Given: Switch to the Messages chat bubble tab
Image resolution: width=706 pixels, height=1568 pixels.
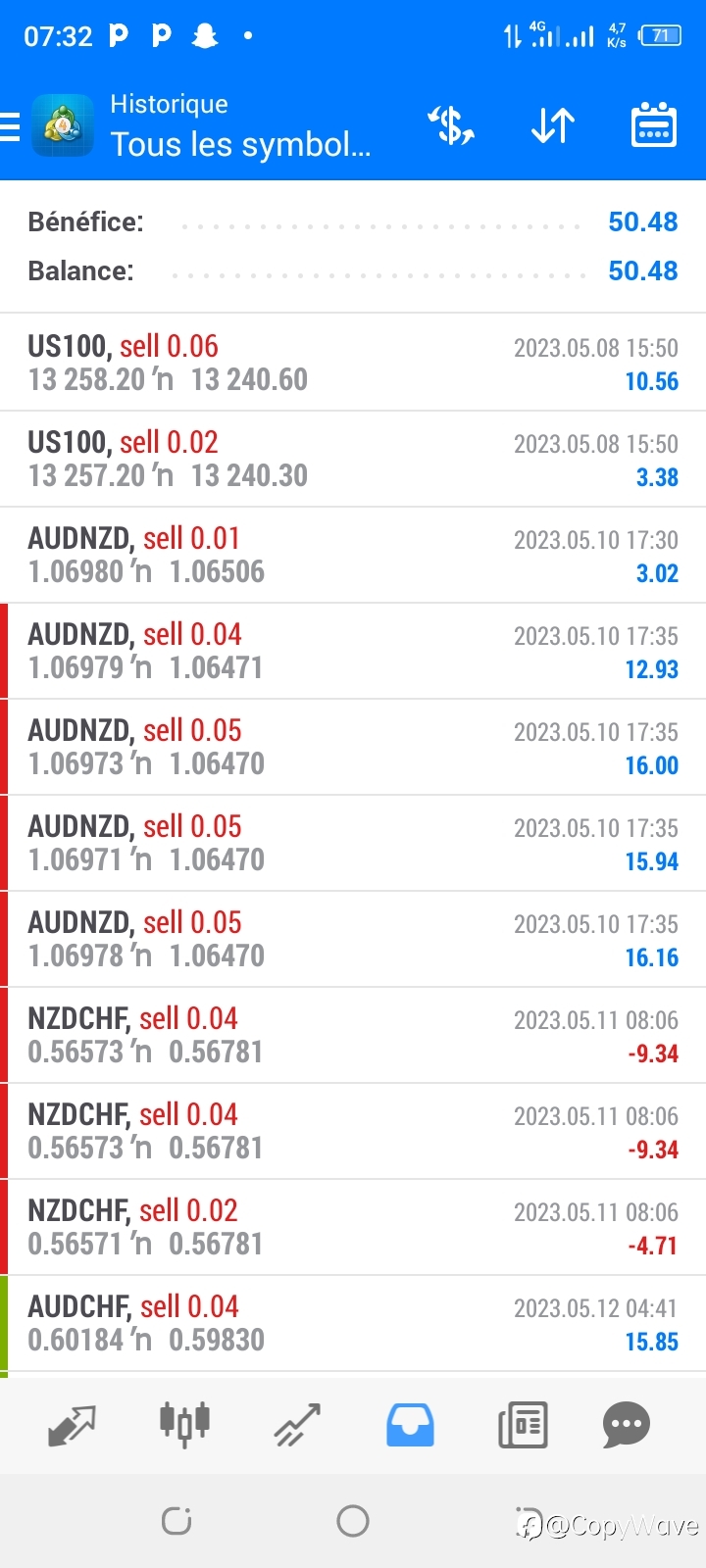Looking at the screenshot, I should pyautogui.click(x=627, y=1425).
